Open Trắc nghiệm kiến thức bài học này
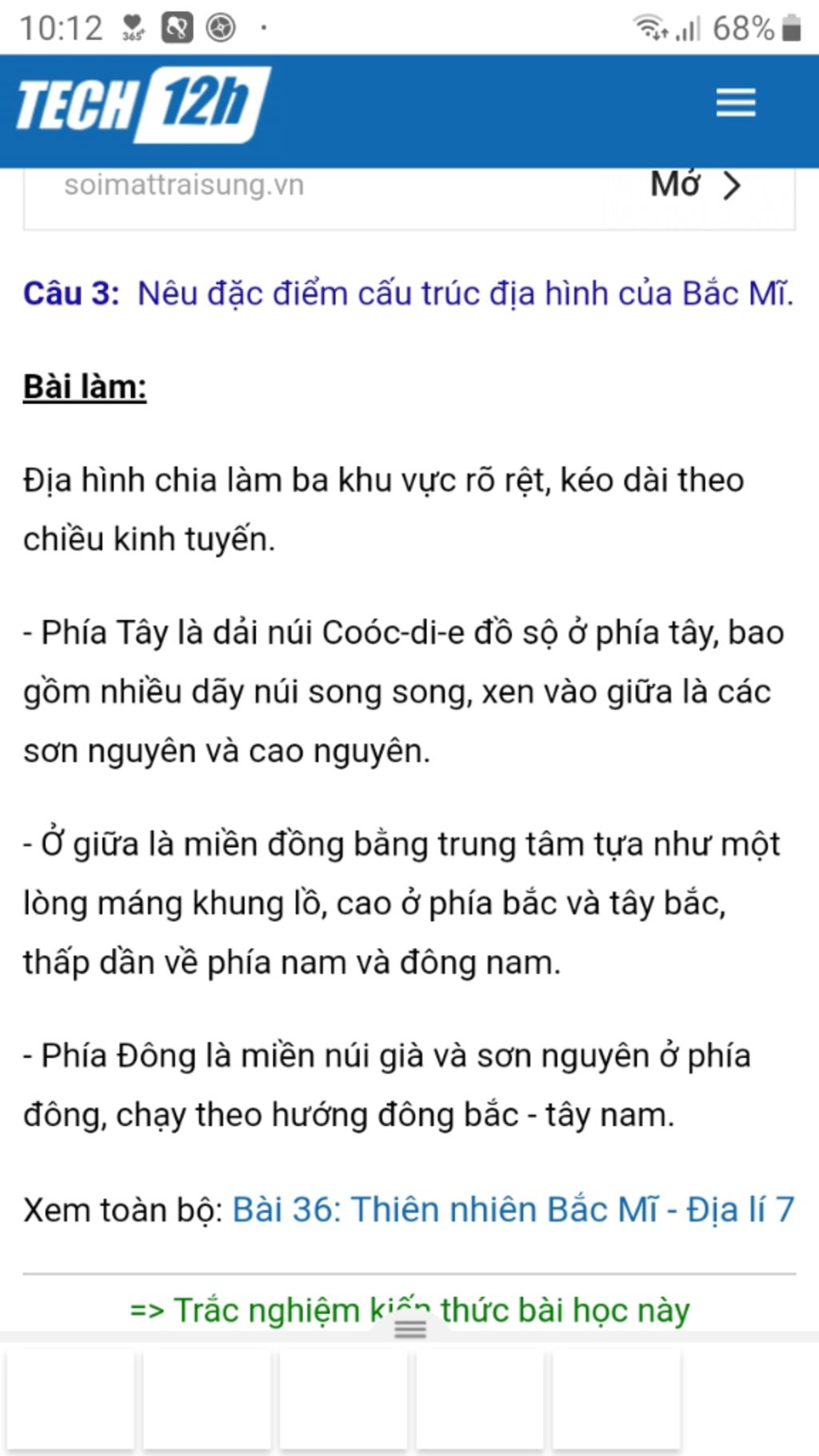 (x=409, y=1310)
